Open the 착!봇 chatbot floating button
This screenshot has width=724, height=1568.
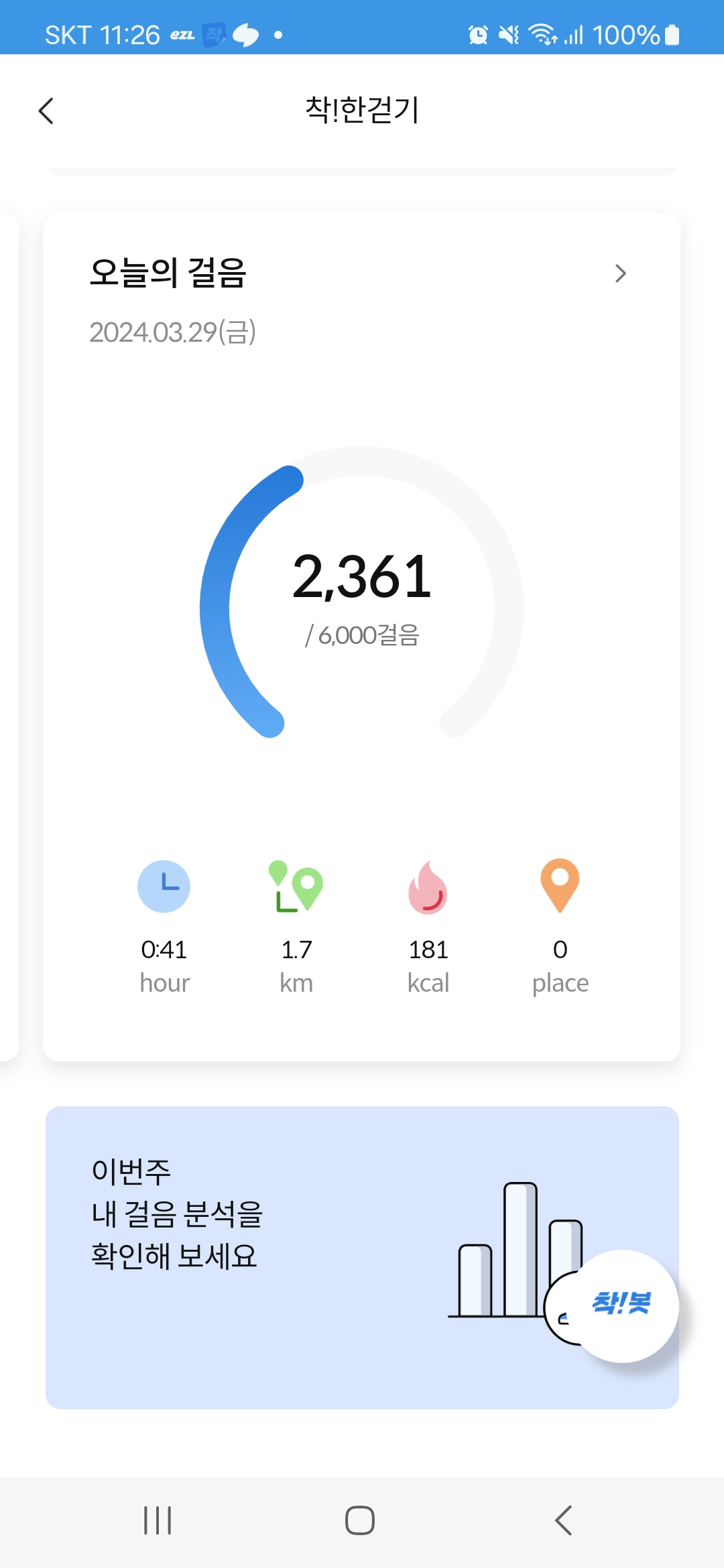pyautogui.click(x=623, y=1305)
